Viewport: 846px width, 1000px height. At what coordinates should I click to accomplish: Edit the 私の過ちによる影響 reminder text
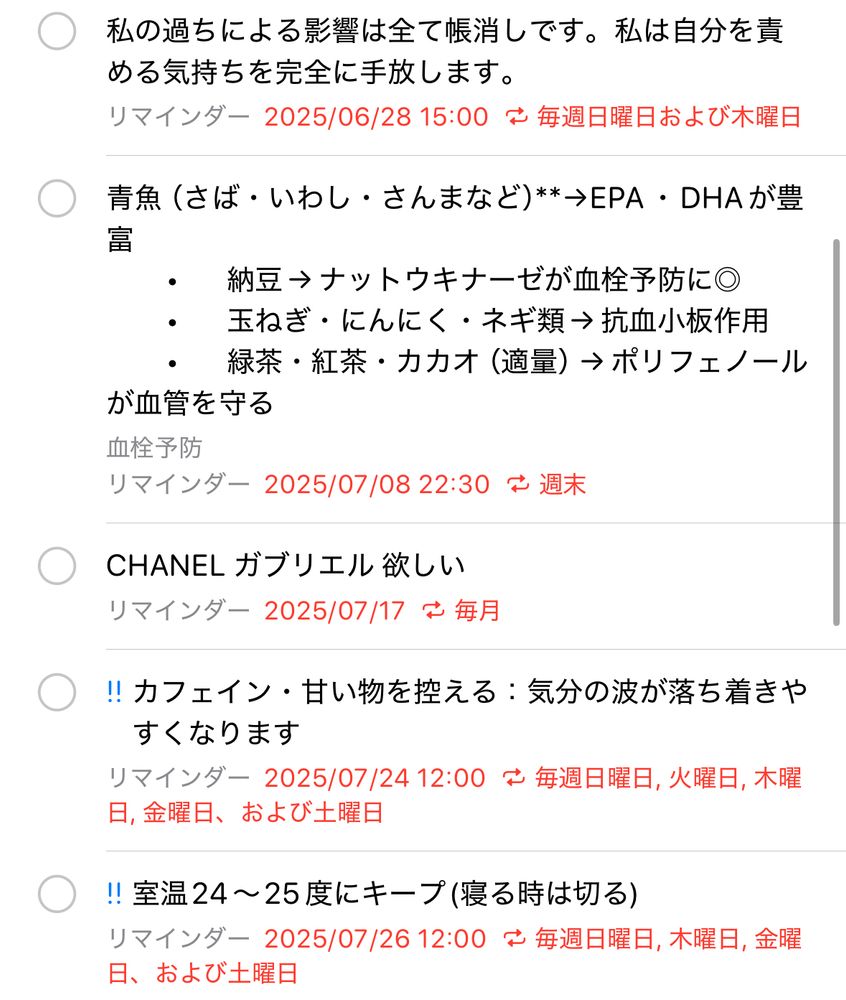[x=444, y=50]
